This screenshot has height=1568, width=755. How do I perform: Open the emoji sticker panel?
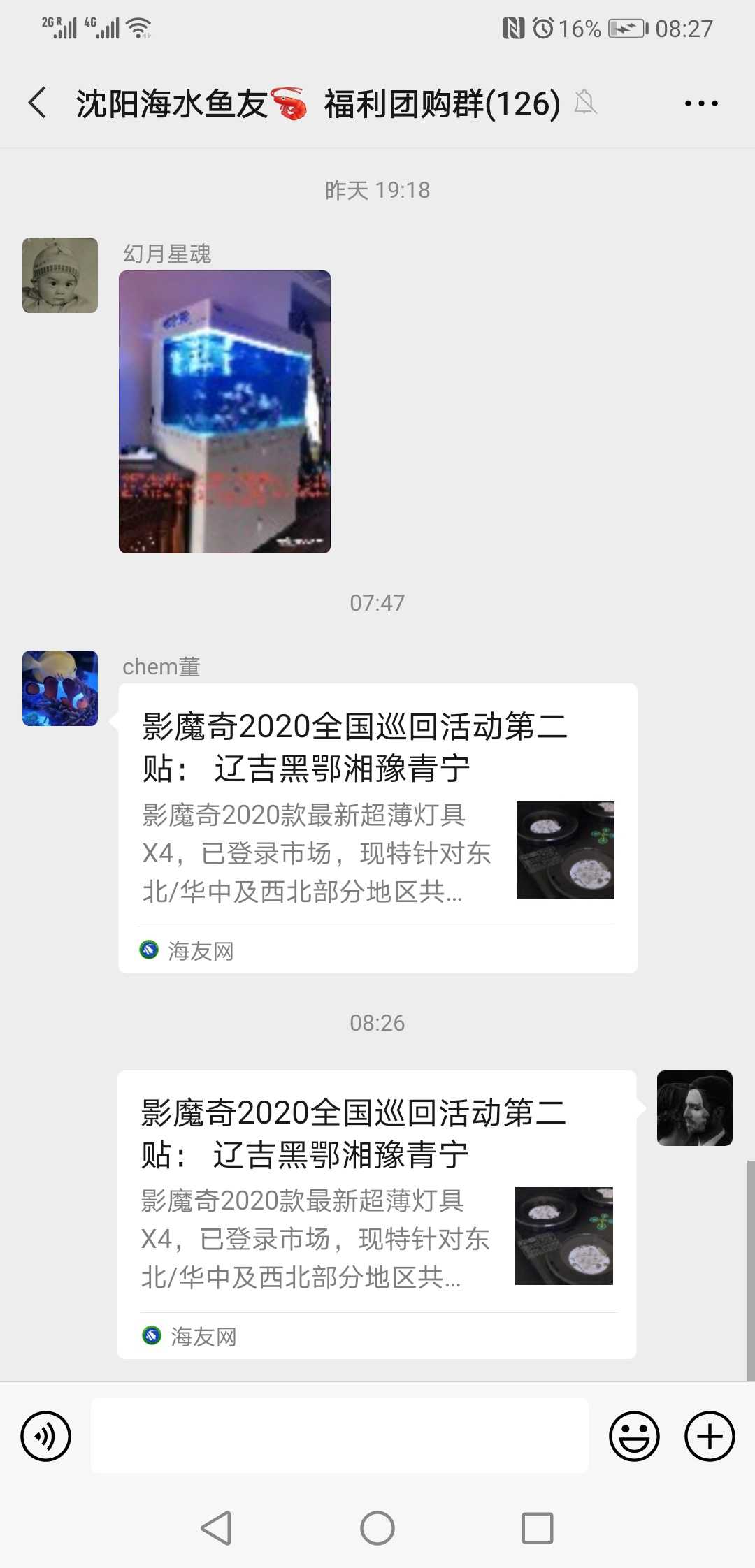[x=634, y=1437]
